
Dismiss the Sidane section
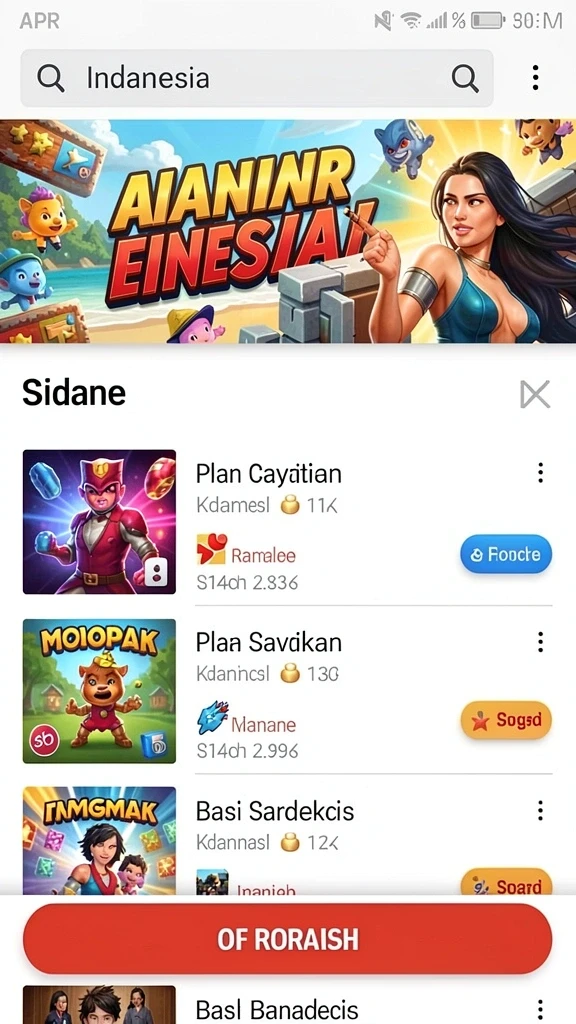pos(535,394)
